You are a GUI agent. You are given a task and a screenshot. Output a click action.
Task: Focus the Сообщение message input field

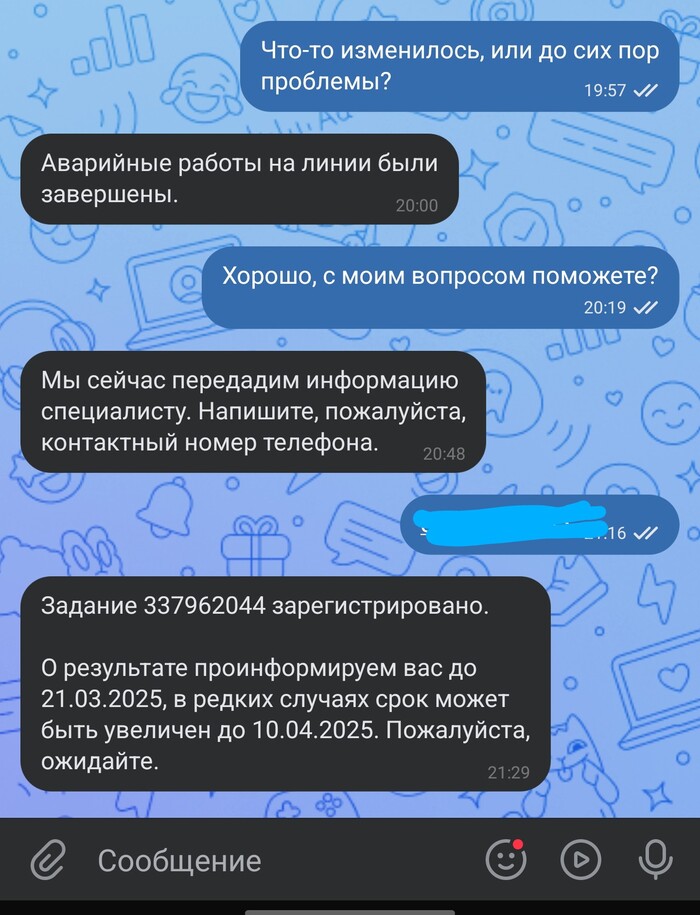coord(270,860)
